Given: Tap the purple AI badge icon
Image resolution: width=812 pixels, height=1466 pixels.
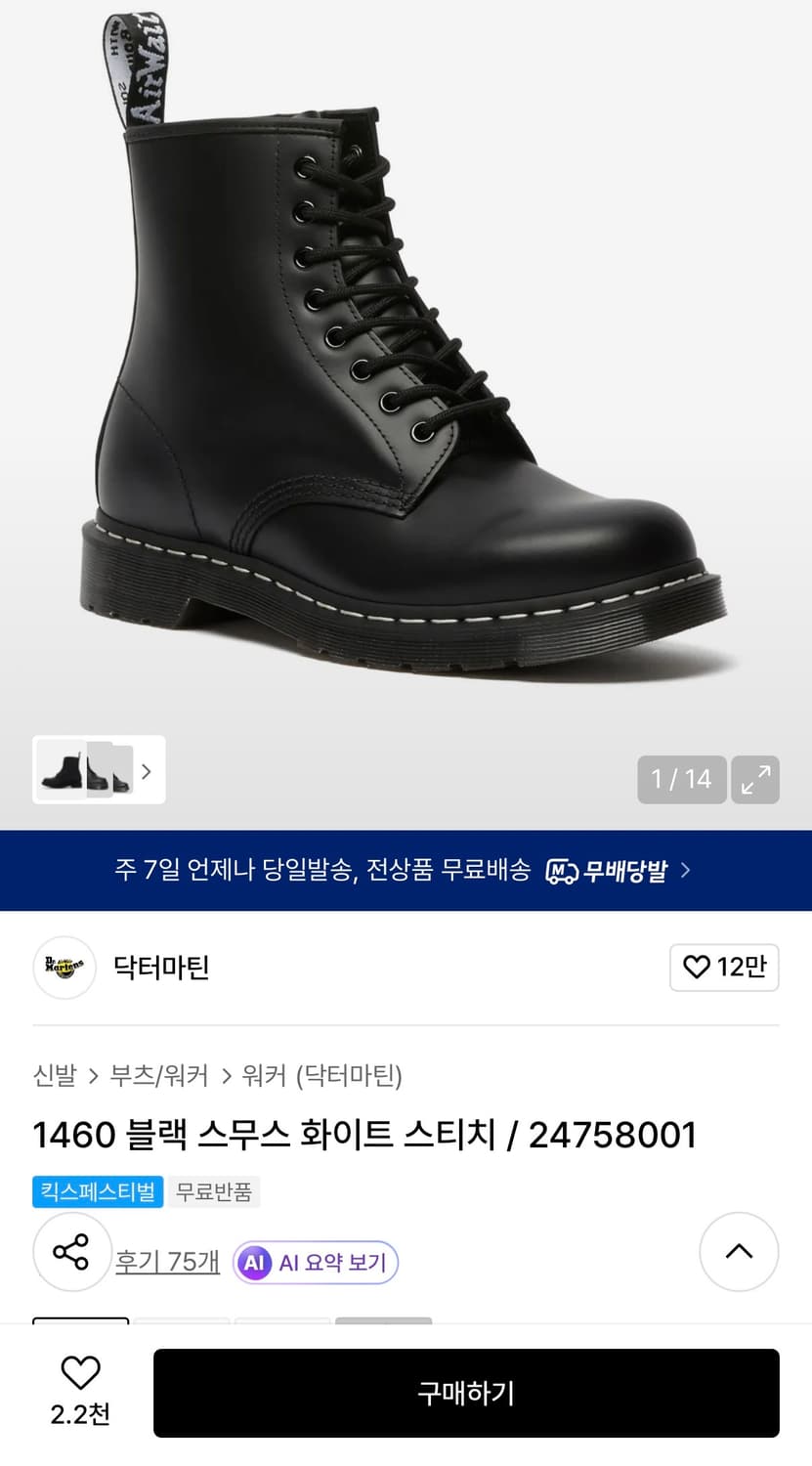Looking at the screenshot, I should 255,1262.
